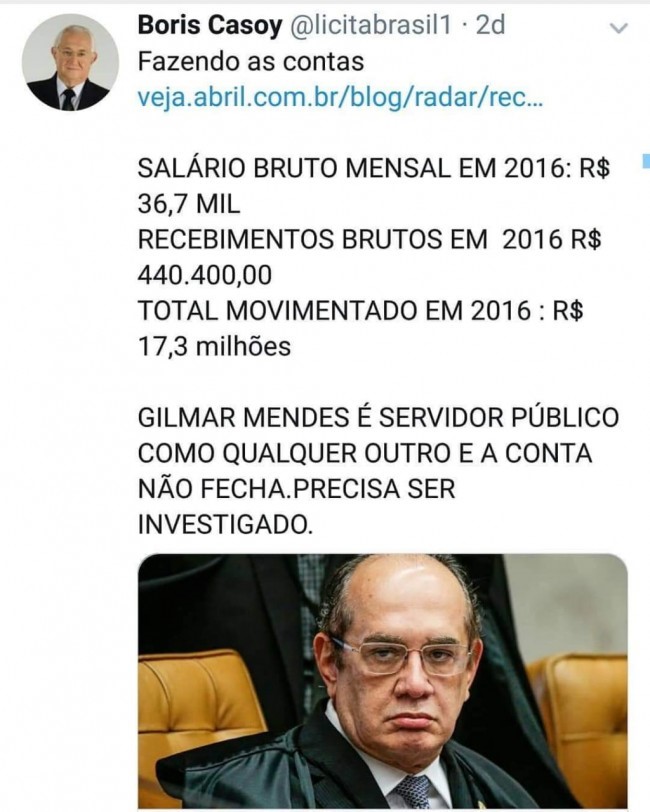Open the tweet options chevron menu
The width and height of the screenshot is (650, 812).
pyautogui.click(x=620, y=28)
